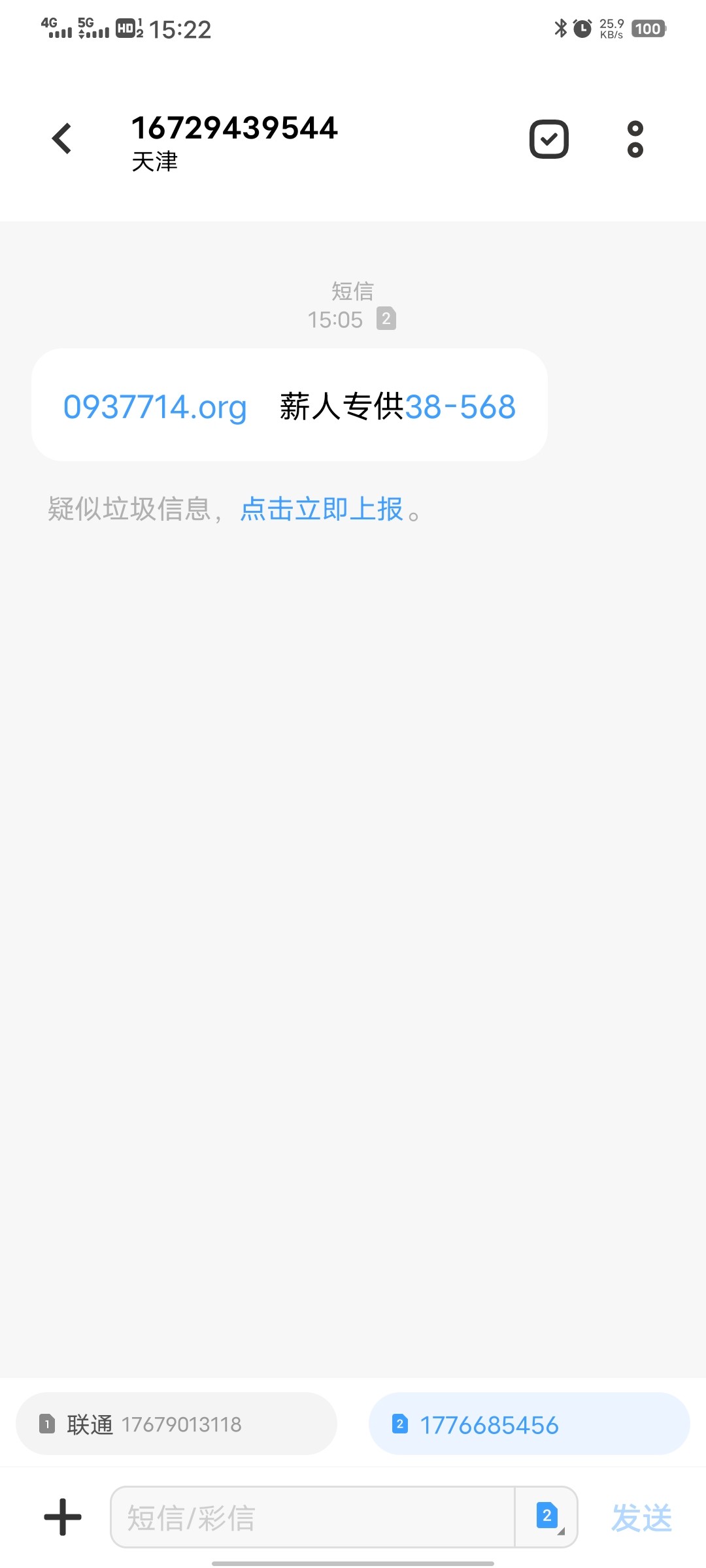
Task: Tap the Bluetooth status bar icon
Action: click(x=559, y=29)
